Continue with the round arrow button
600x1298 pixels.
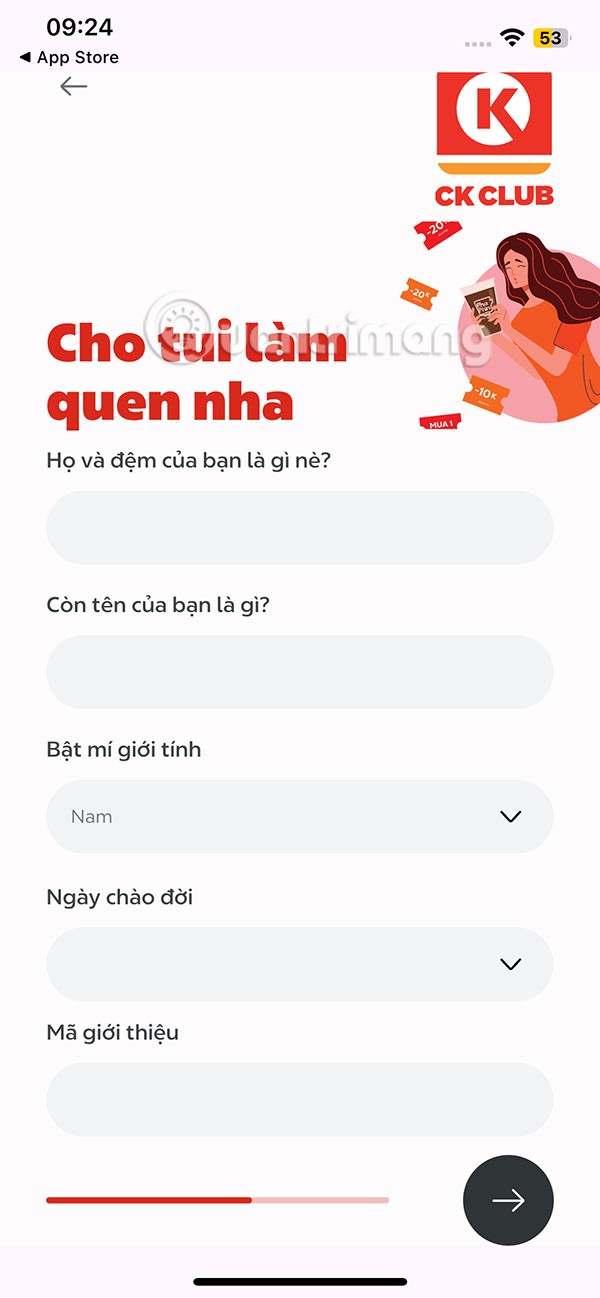pyautogui.click(x=508, y=1200)
